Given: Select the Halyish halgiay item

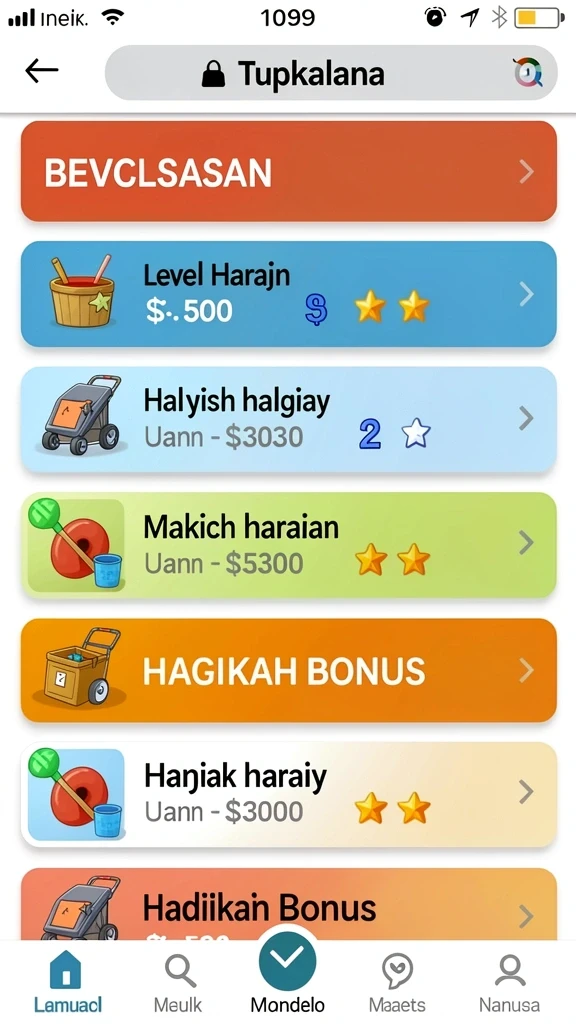Looking at the screenshot, I should coord(289,419).
